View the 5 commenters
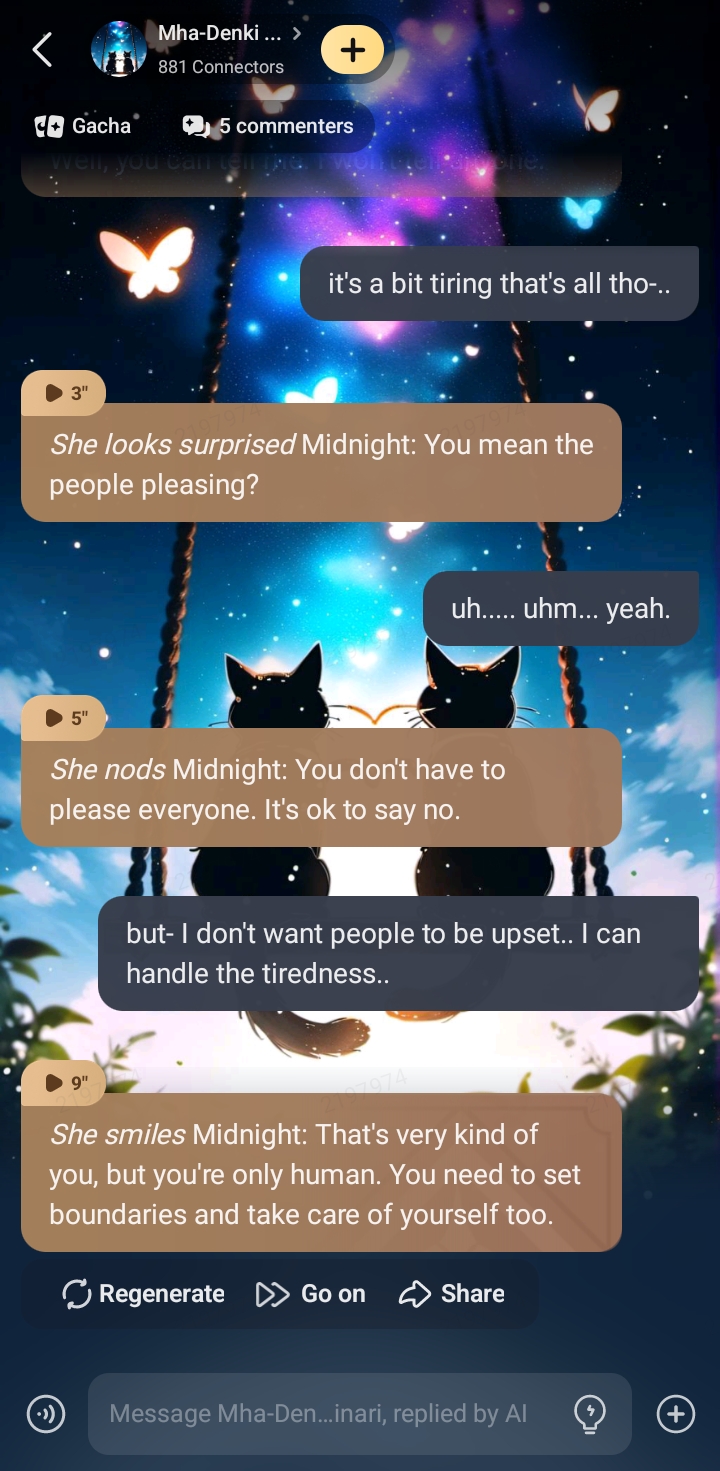The image size is (720, 1471). tap(268, 126)
